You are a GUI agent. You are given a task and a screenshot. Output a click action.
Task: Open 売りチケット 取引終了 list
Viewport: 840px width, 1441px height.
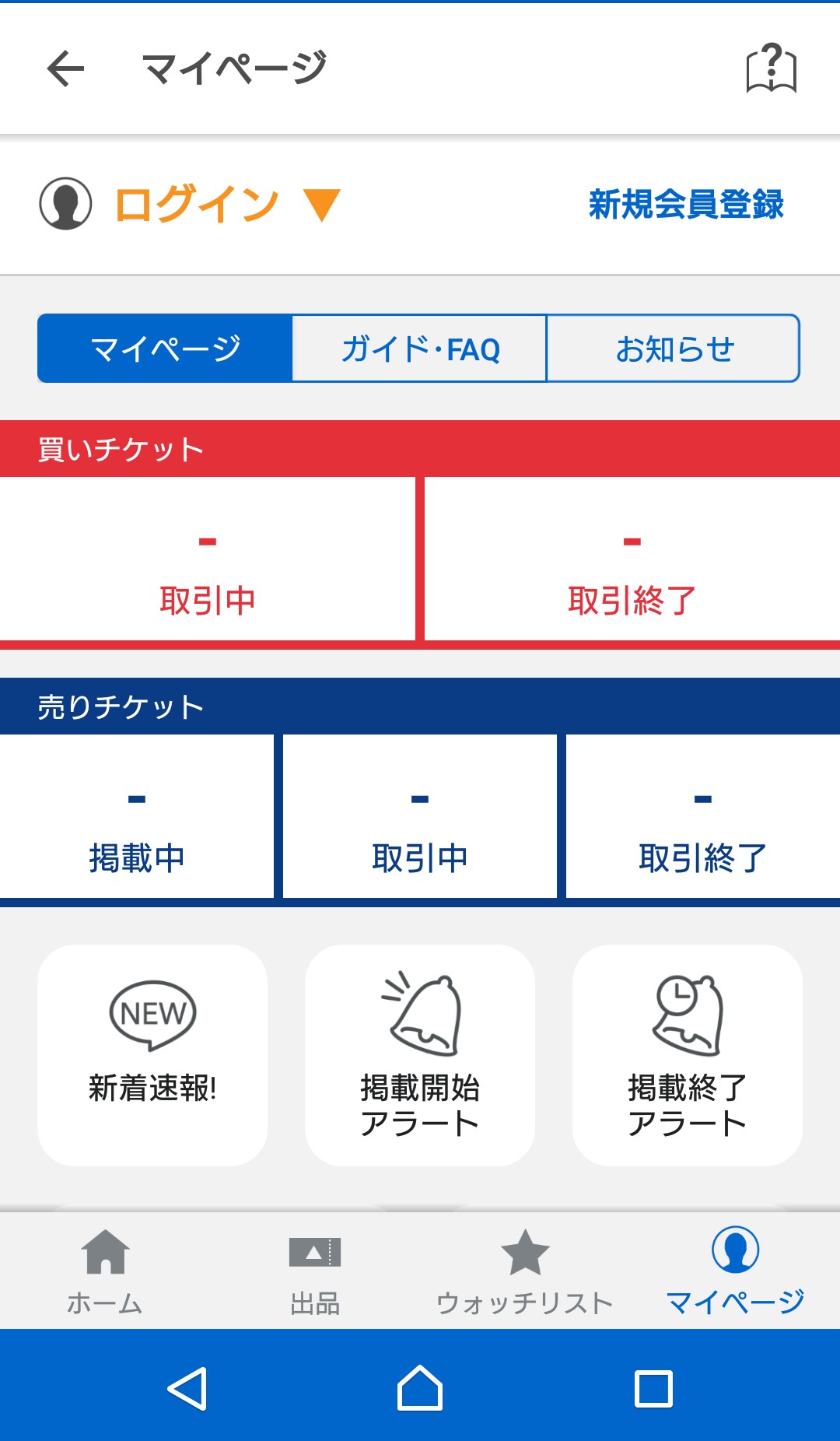point(702,817)
